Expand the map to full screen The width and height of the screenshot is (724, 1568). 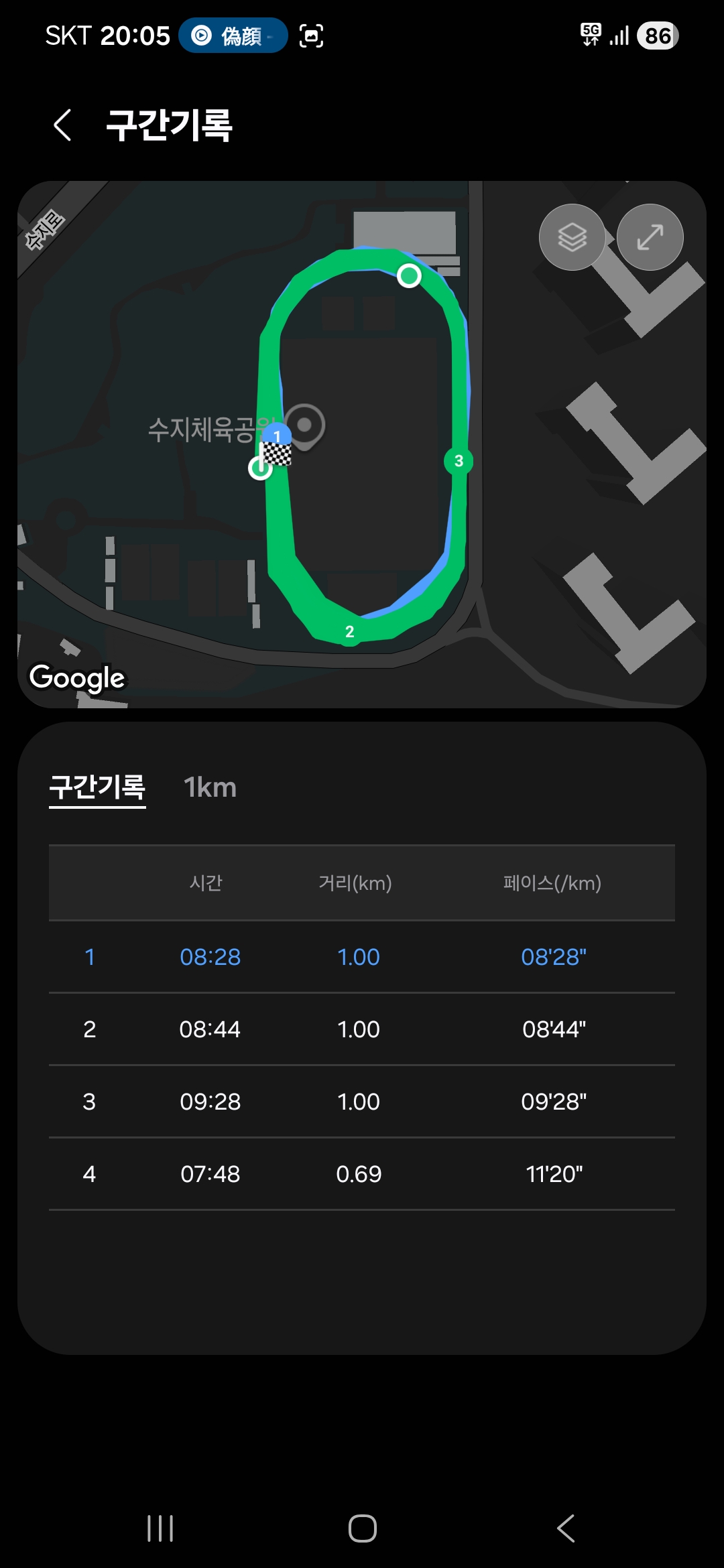click(650, 237)
